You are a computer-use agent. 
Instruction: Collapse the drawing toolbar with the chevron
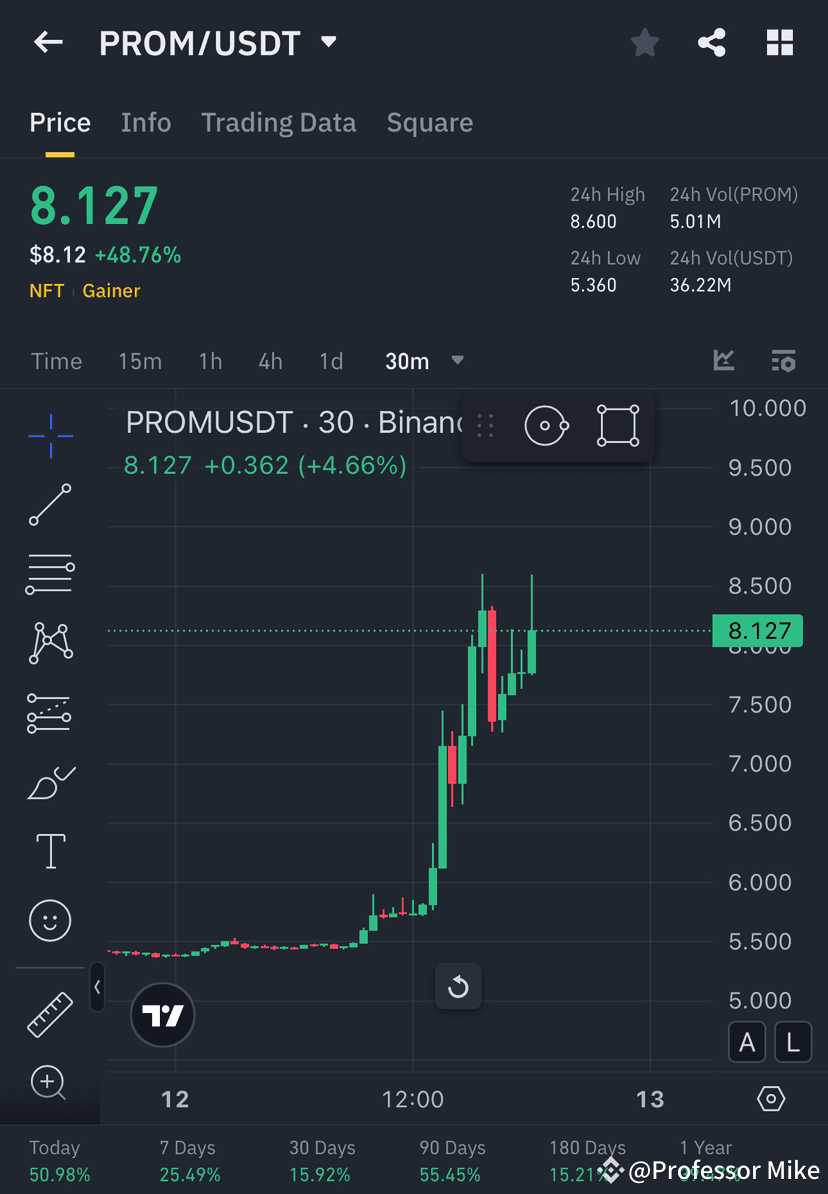[x=97, y=988]
